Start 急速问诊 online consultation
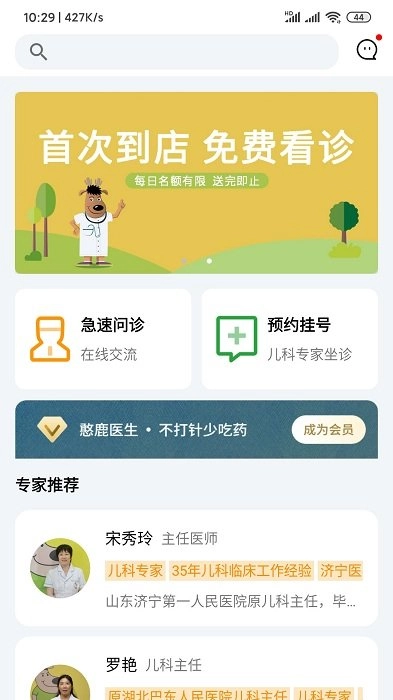393x700 pixels. pyautogui.click(x=103, y=339)
